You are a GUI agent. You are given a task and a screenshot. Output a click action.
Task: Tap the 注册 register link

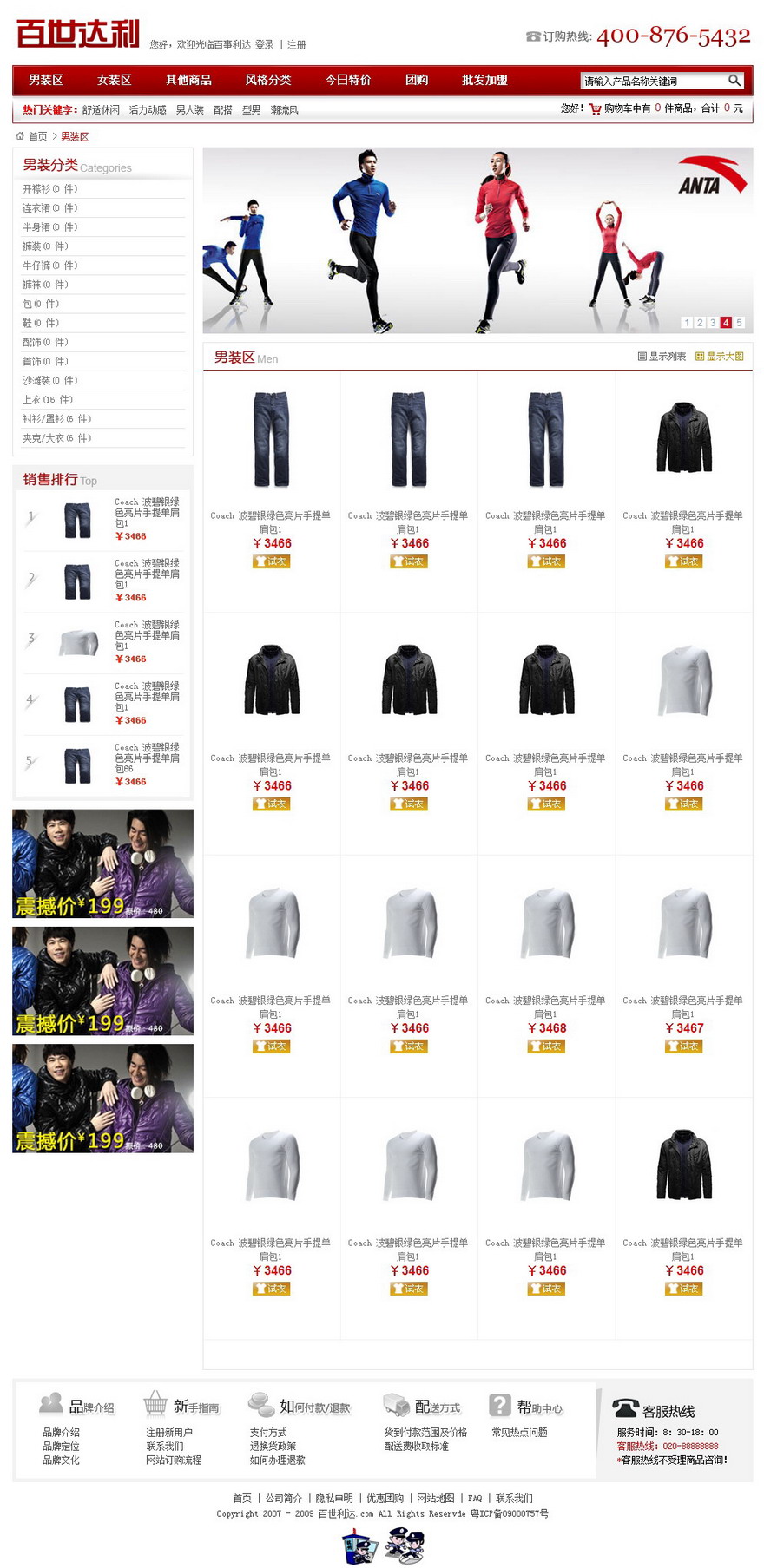pos(297,45)
